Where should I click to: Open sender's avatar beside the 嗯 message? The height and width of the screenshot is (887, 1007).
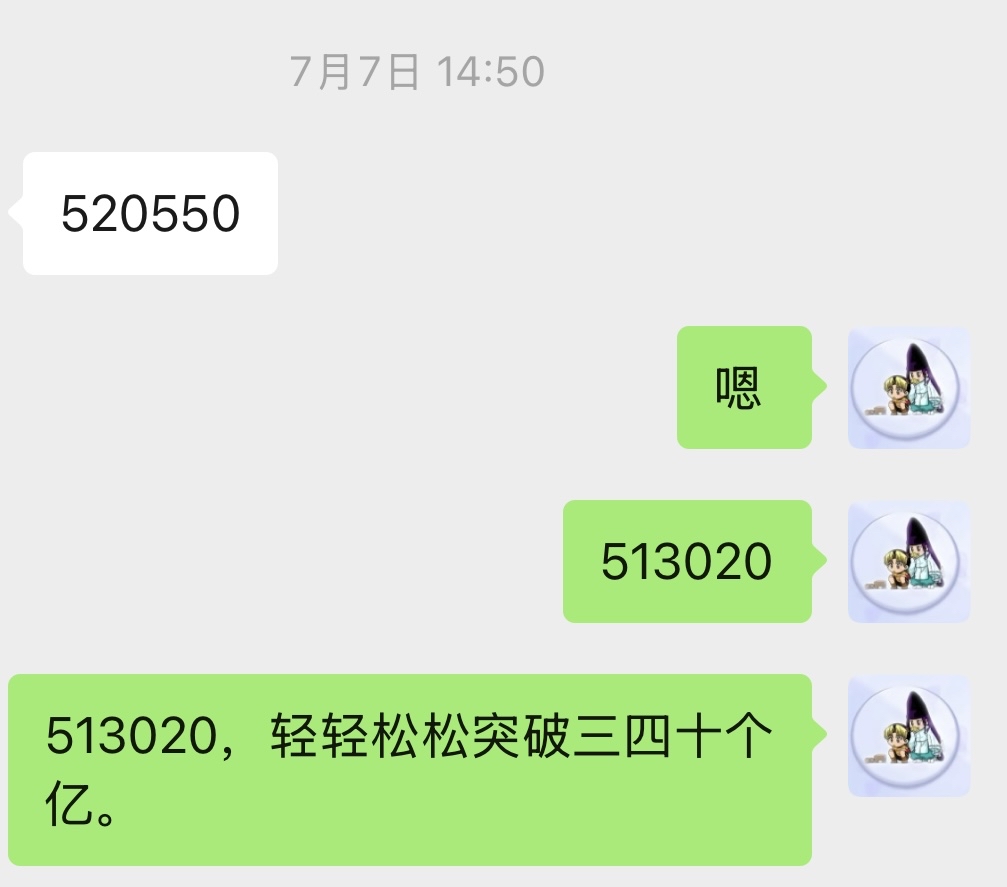pyautogui.click(x=909, y=387)
